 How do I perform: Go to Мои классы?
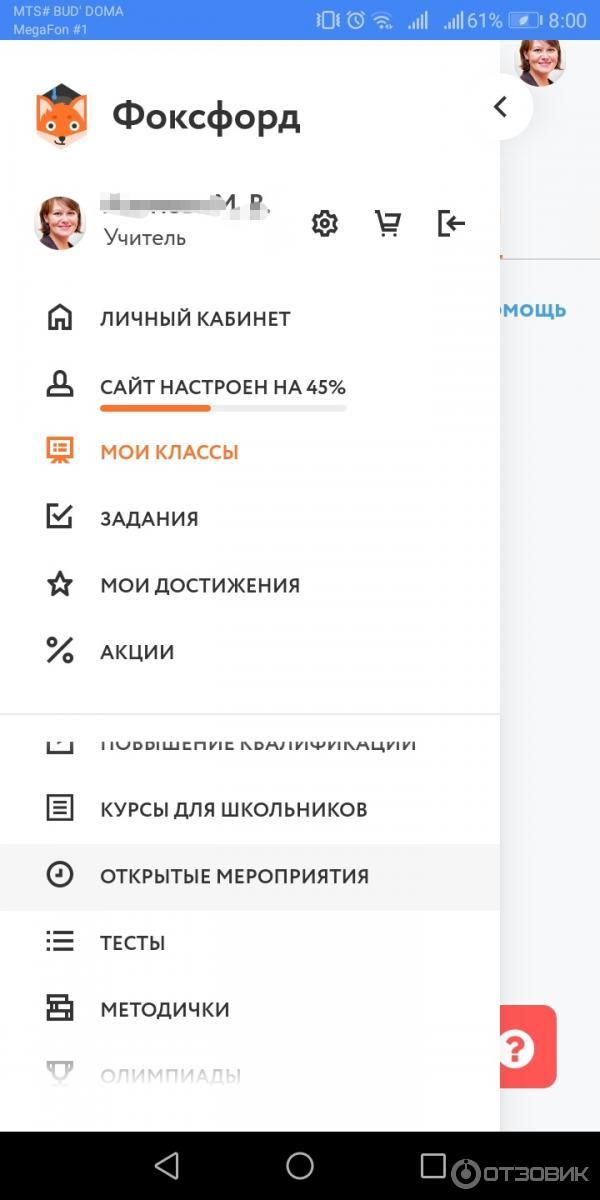(x=169, y=452)
